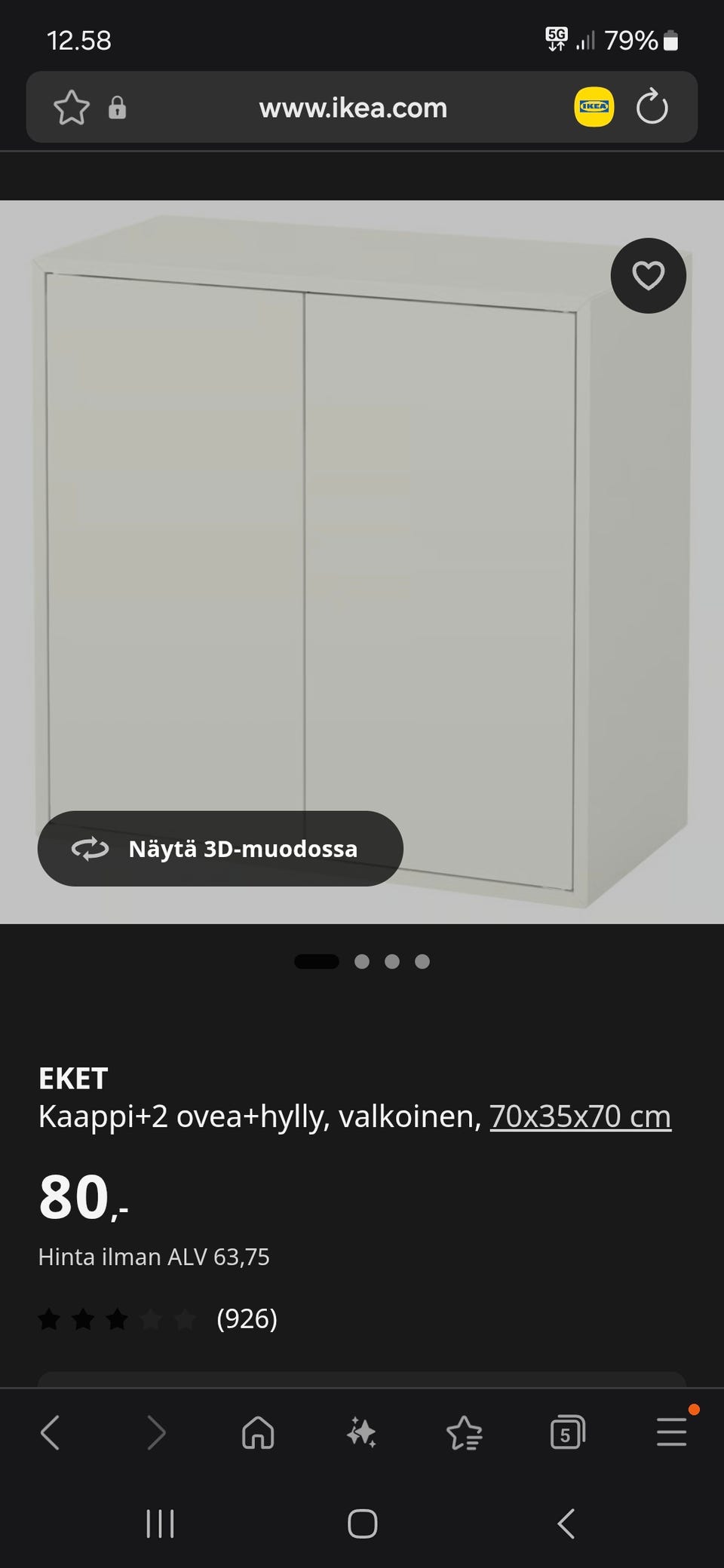Show the cabinet in 3D with Näytä 3D-muodossa
Viewport: 724px width, 1568px height.
(219, 848)
